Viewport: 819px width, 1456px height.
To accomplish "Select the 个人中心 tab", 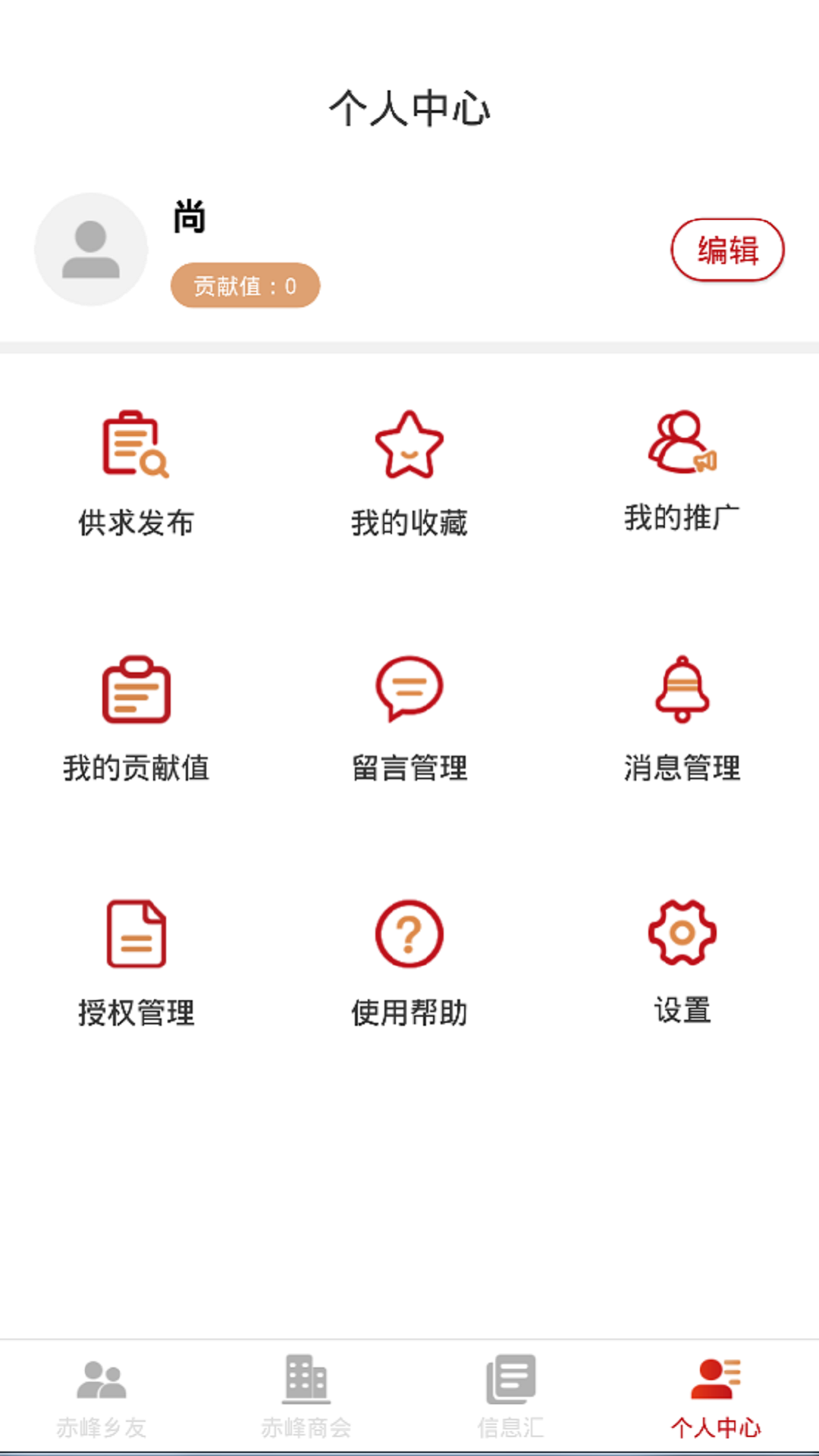I will pyautogui.click(x=716, y=1398).
